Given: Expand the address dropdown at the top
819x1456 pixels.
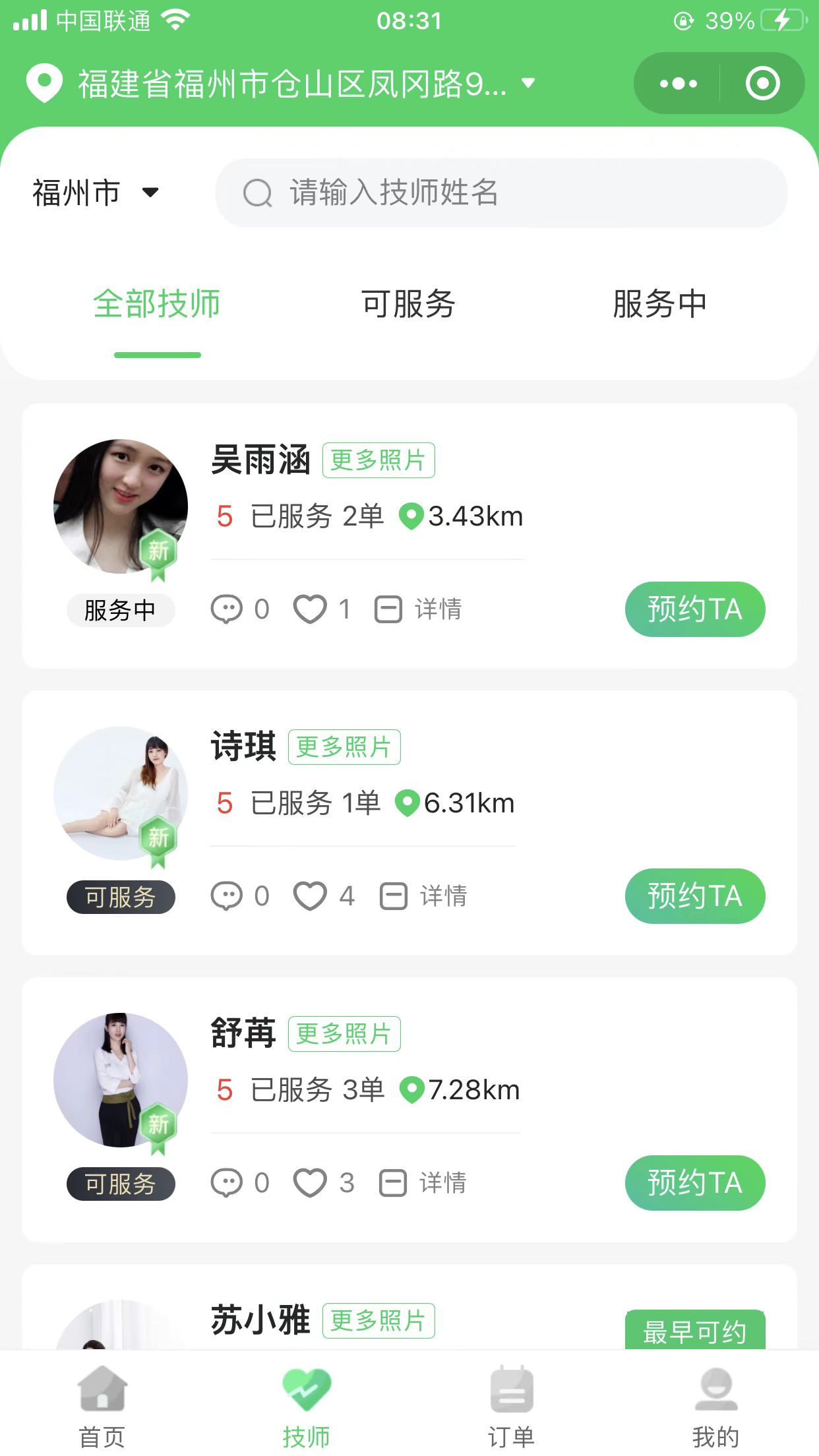Looking at the screenshot, I should (x=526, y=84).
